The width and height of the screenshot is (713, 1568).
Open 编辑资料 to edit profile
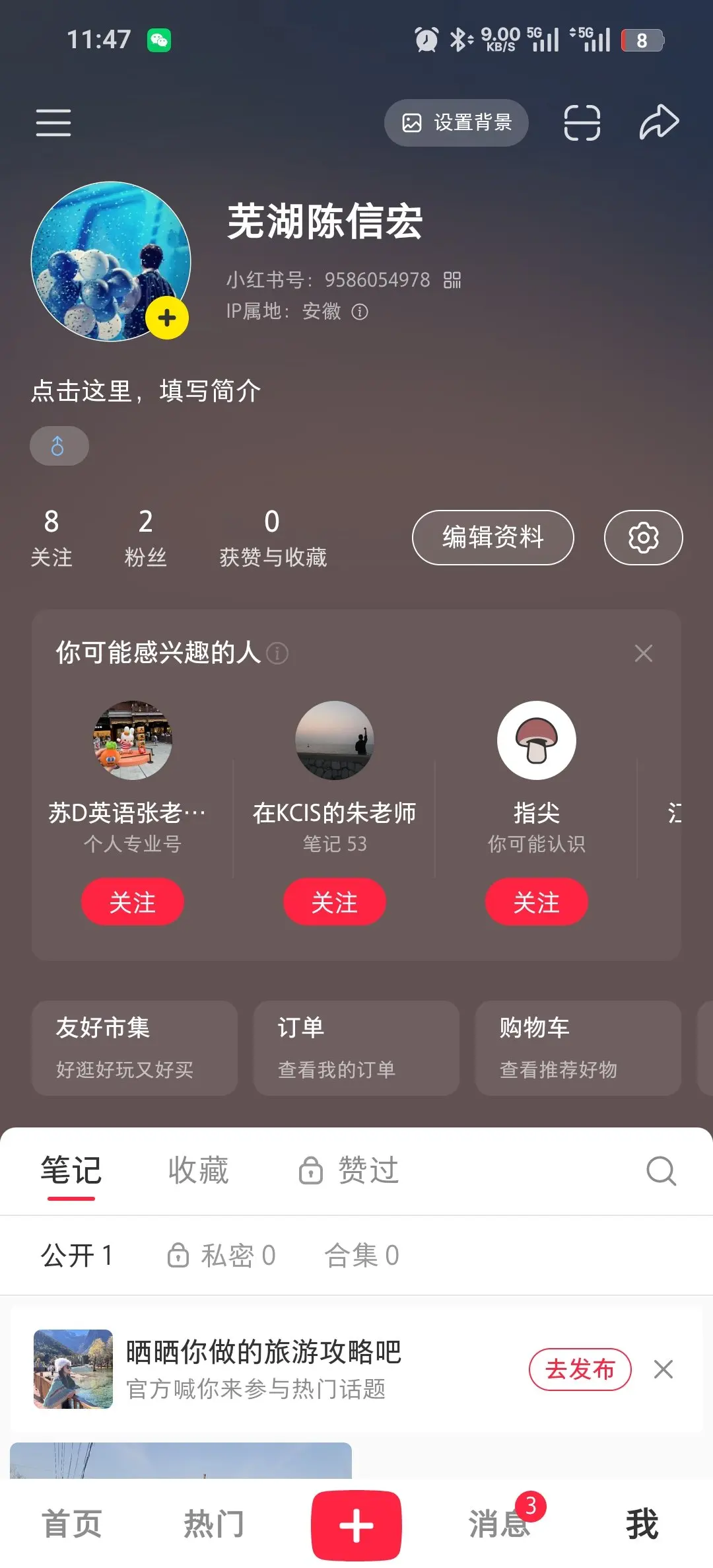[492, 538]
